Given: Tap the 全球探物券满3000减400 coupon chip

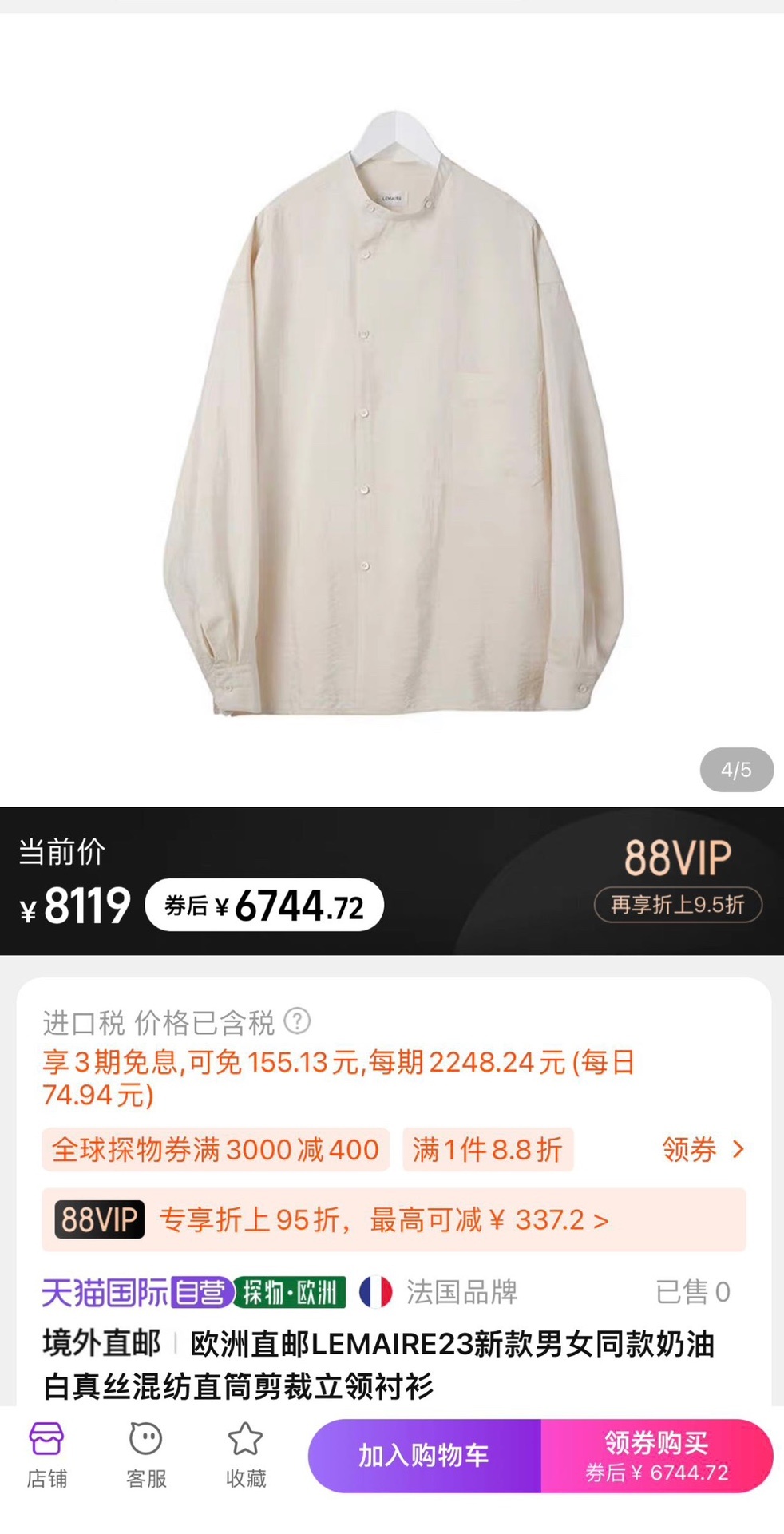Looking at the screenshot, I should click(216, 1150).
